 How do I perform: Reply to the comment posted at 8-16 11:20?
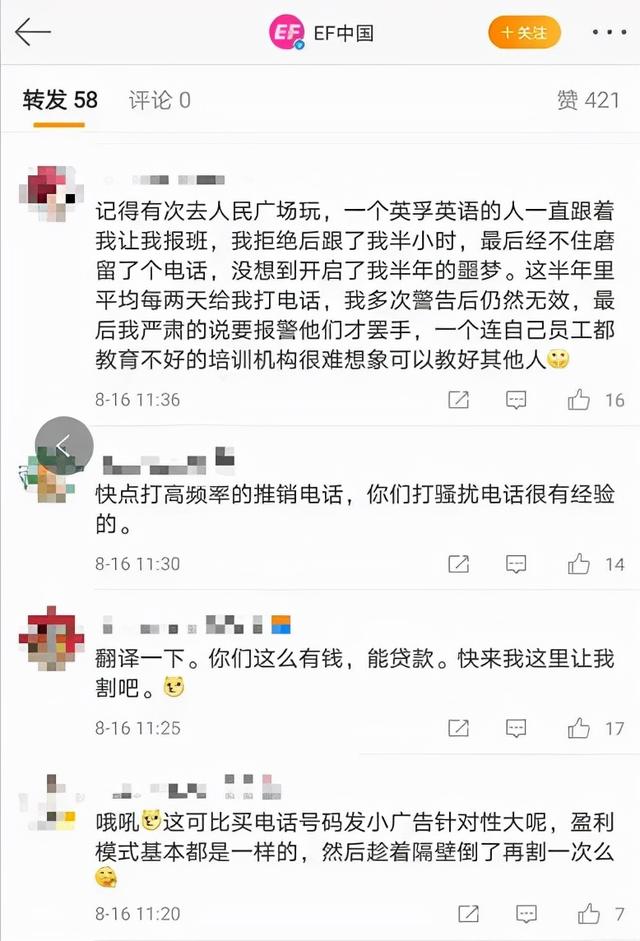(526, 913)
